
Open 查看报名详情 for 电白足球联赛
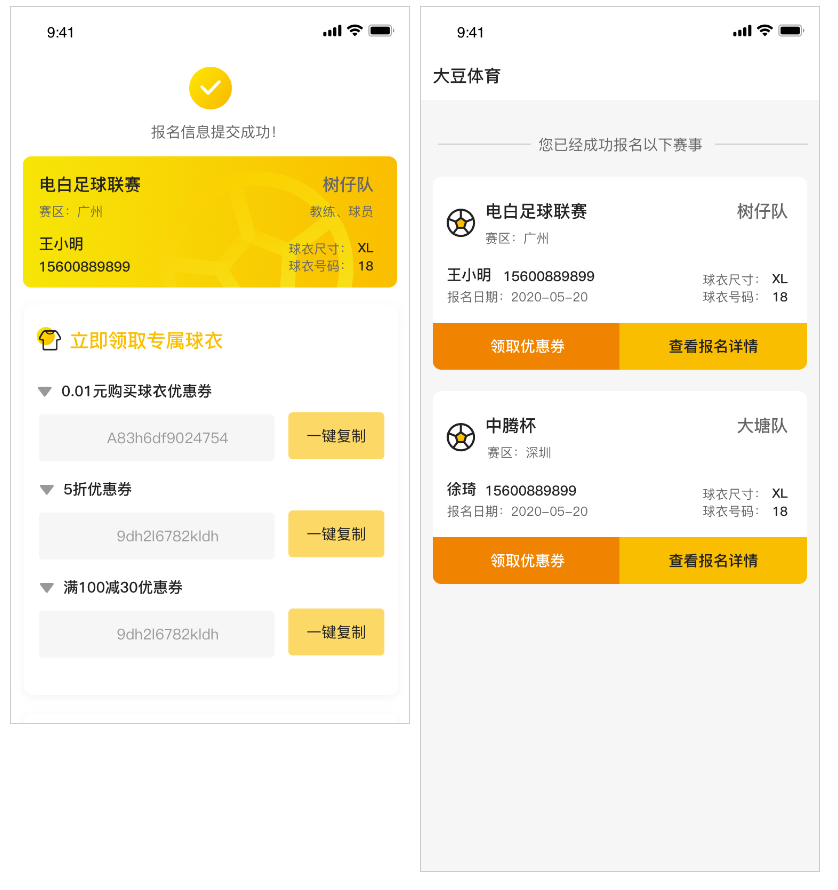713,345
